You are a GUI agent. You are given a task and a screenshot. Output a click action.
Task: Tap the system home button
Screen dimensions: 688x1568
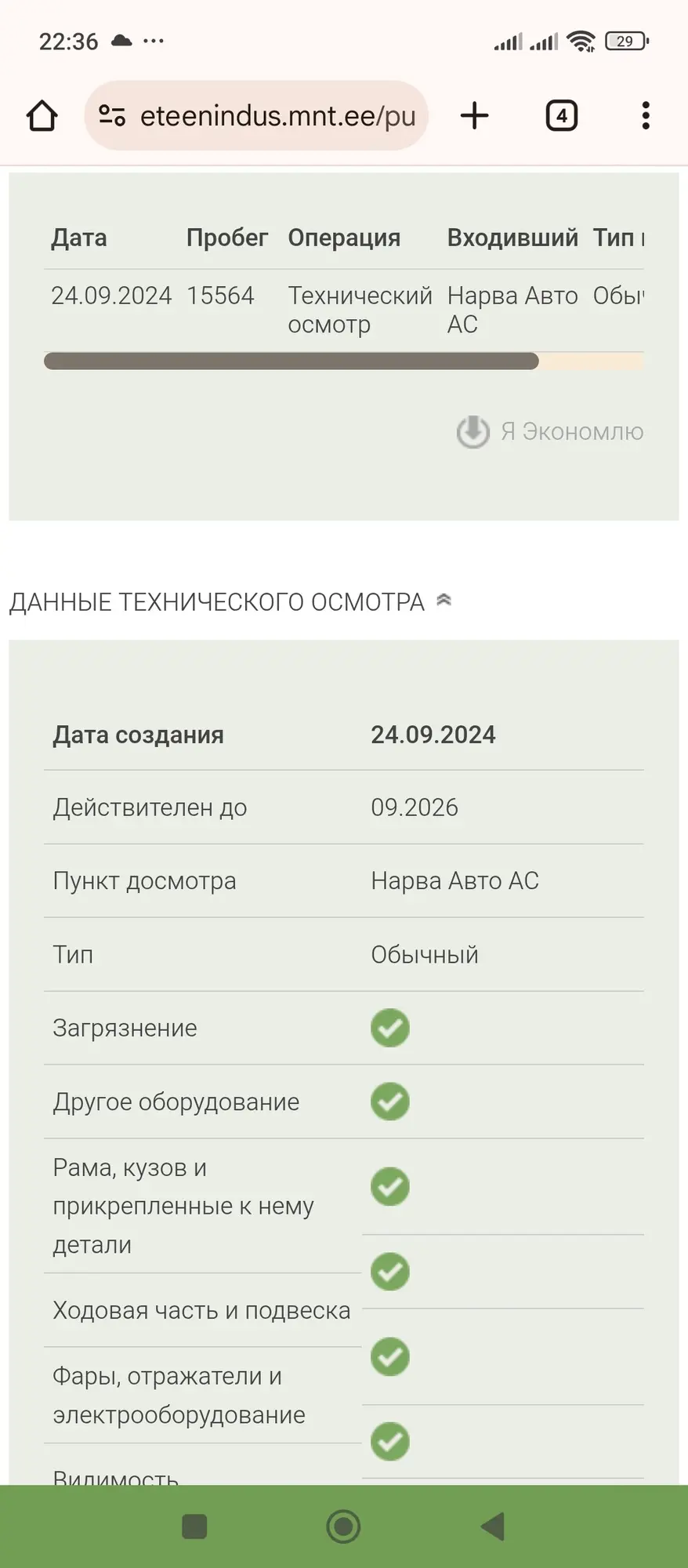point(343,1526)
